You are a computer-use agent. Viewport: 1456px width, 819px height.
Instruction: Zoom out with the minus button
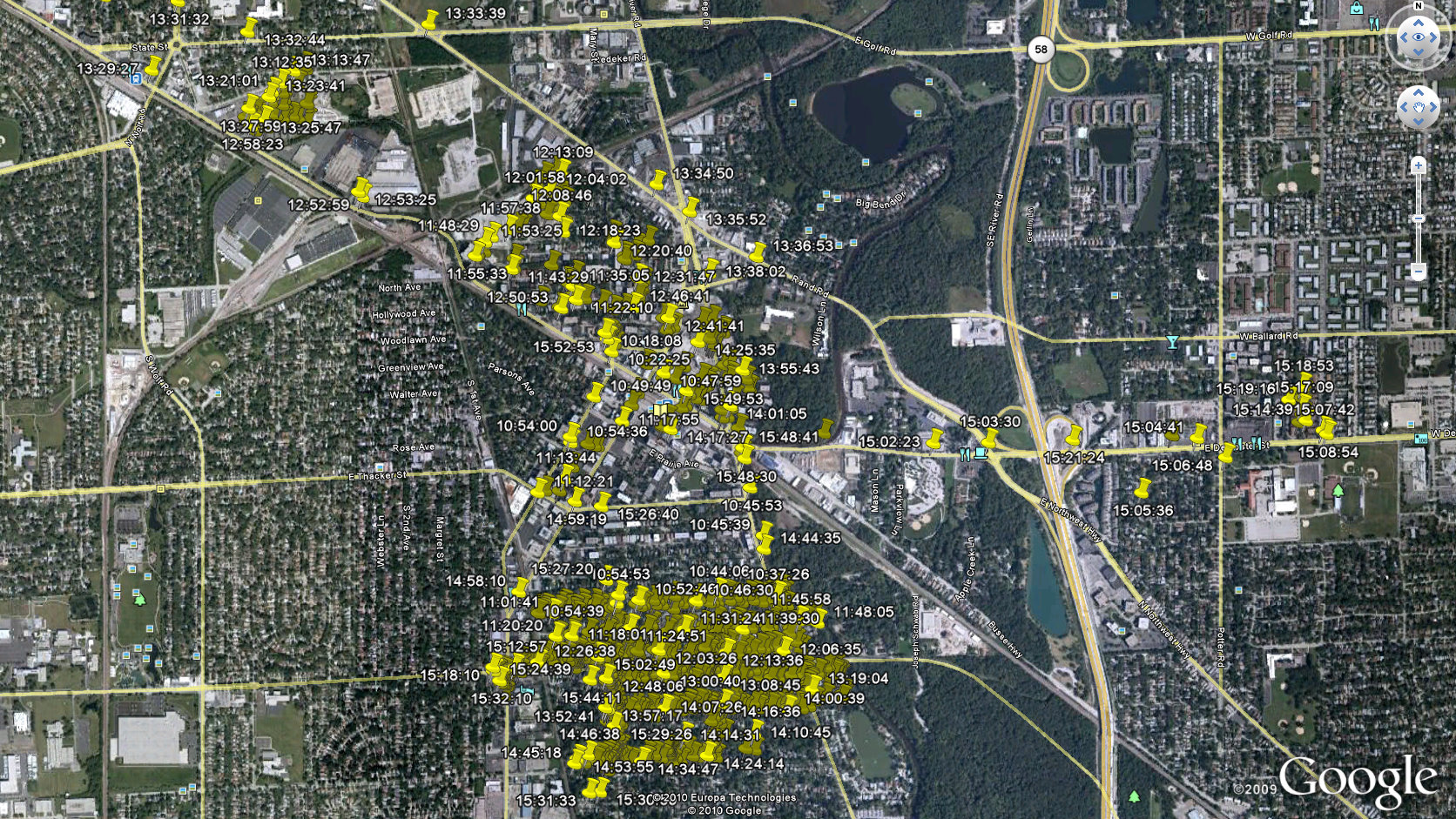coord(1419,272)
